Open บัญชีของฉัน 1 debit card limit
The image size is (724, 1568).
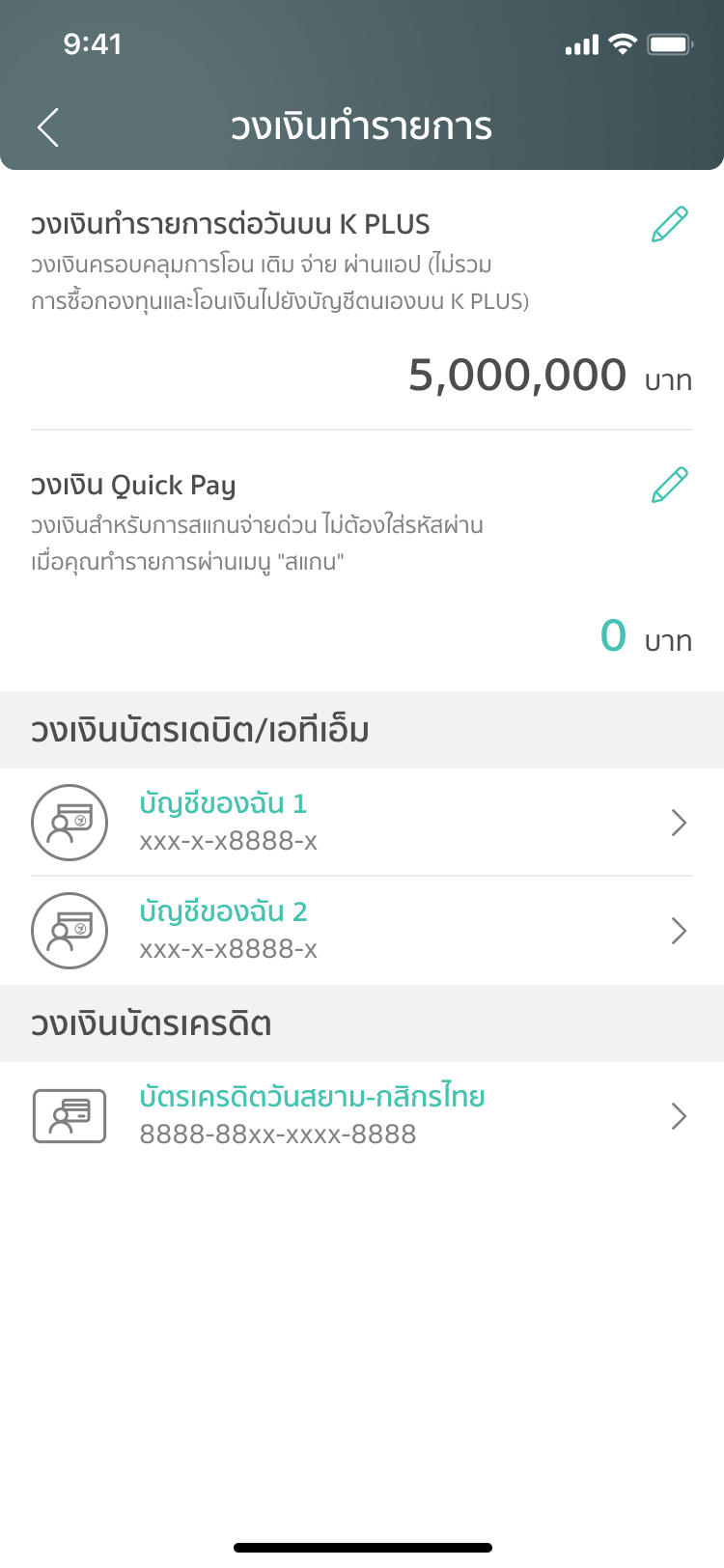tap(362, 823)
